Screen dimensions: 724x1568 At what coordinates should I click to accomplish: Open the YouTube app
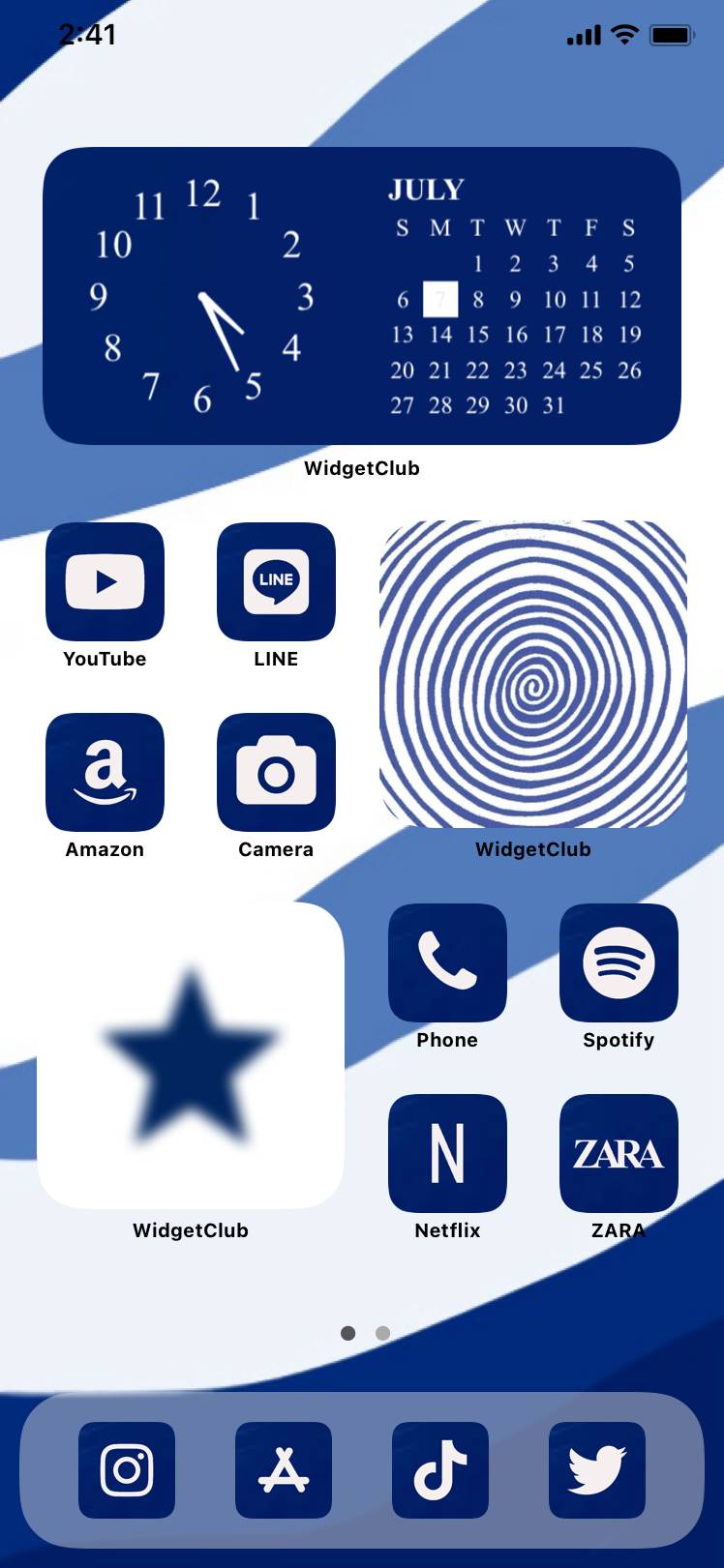coord(105,581)
